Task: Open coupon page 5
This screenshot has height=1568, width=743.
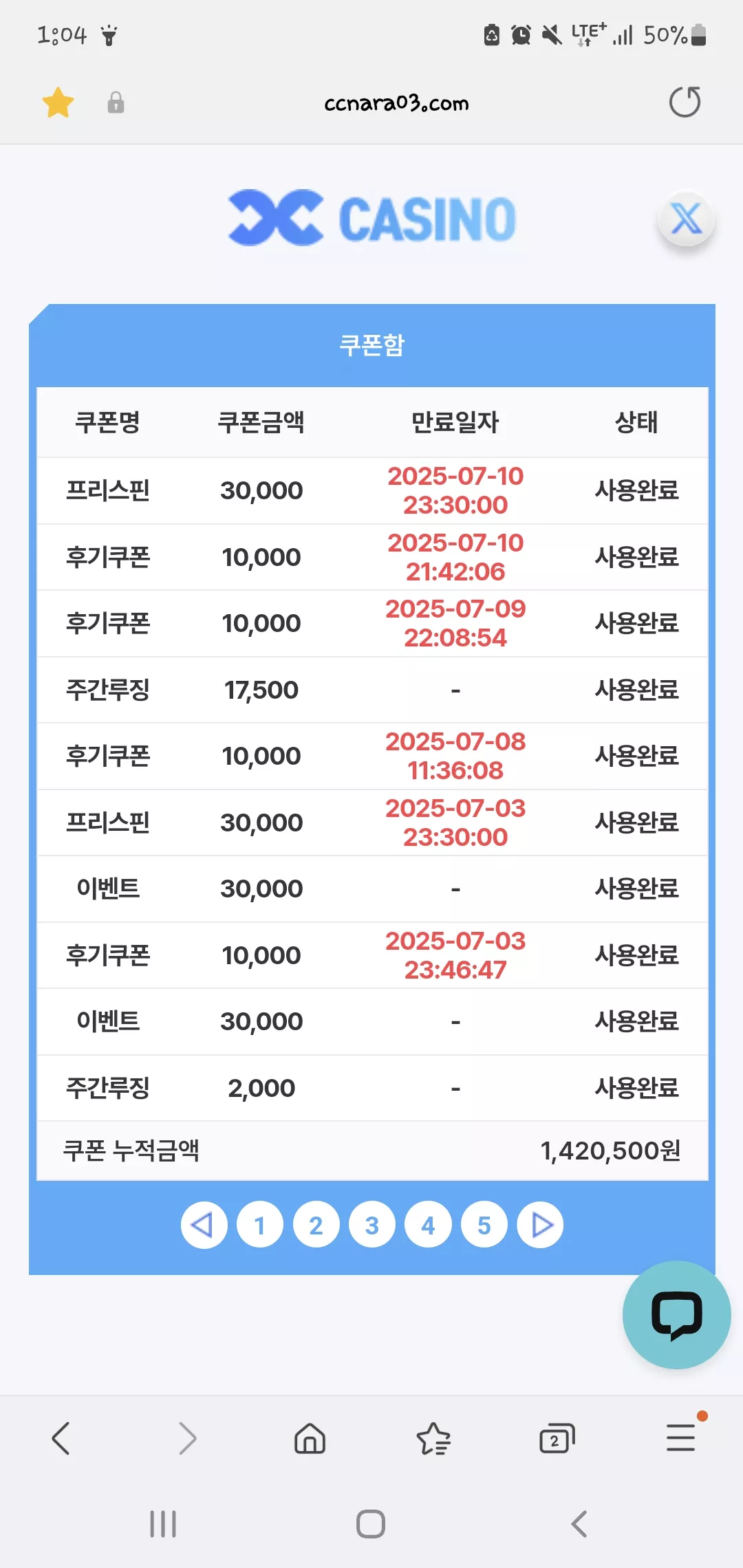Action: [x=484, y=1225]
